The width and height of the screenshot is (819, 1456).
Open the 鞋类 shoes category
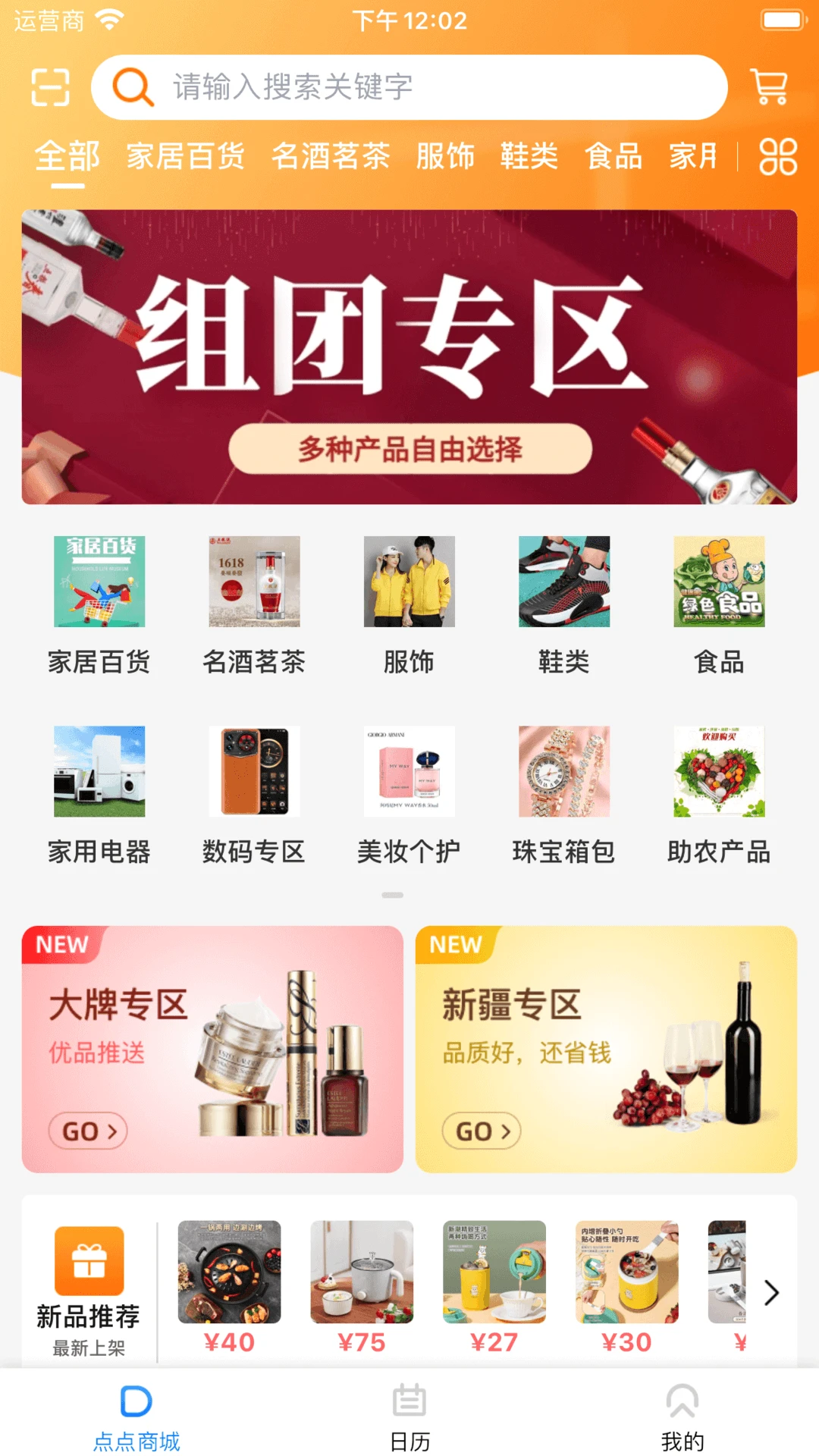[564, 581]
